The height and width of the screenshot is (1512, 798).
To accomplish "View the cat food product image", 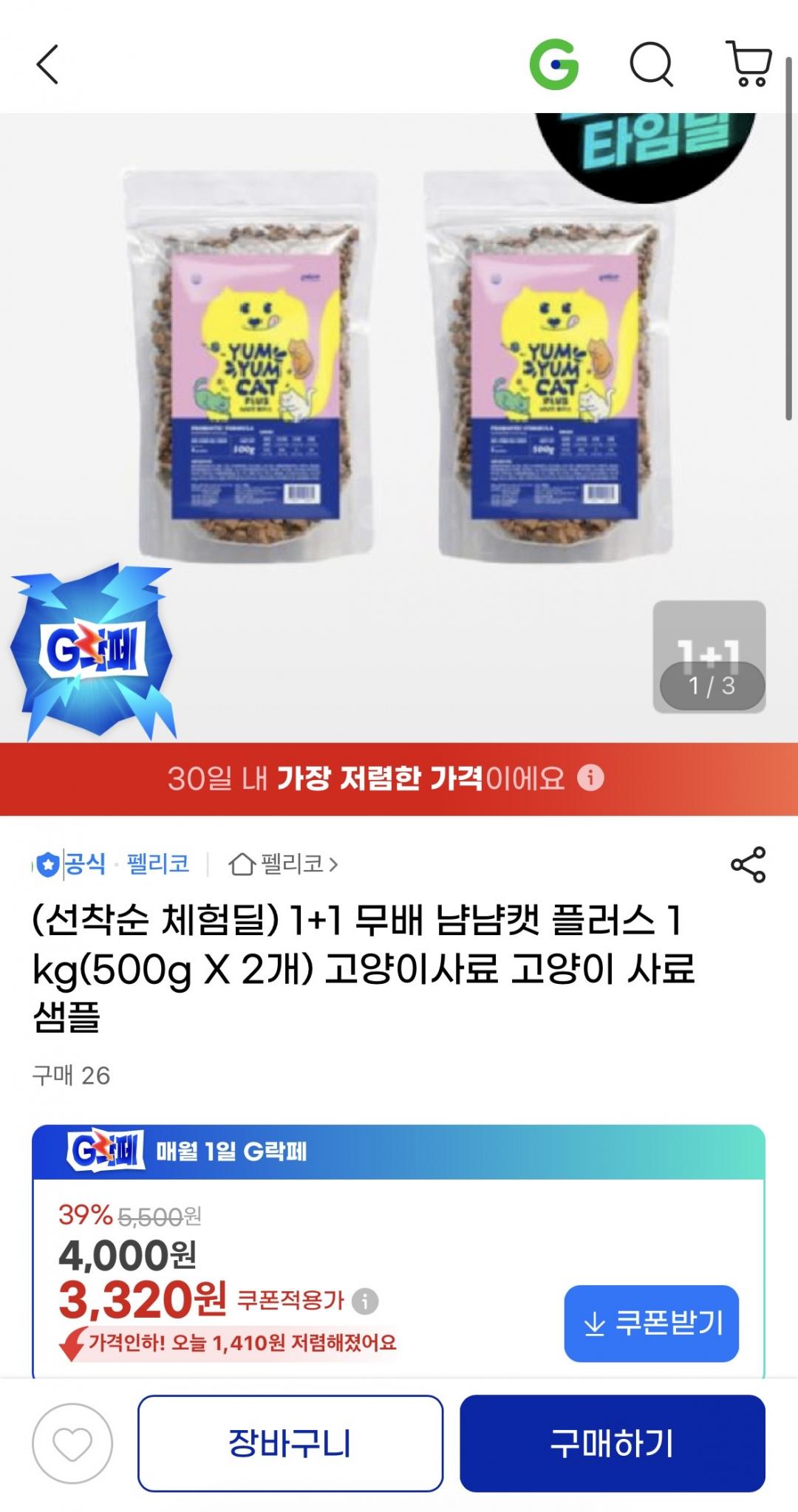I will click(x=399, y=369).
